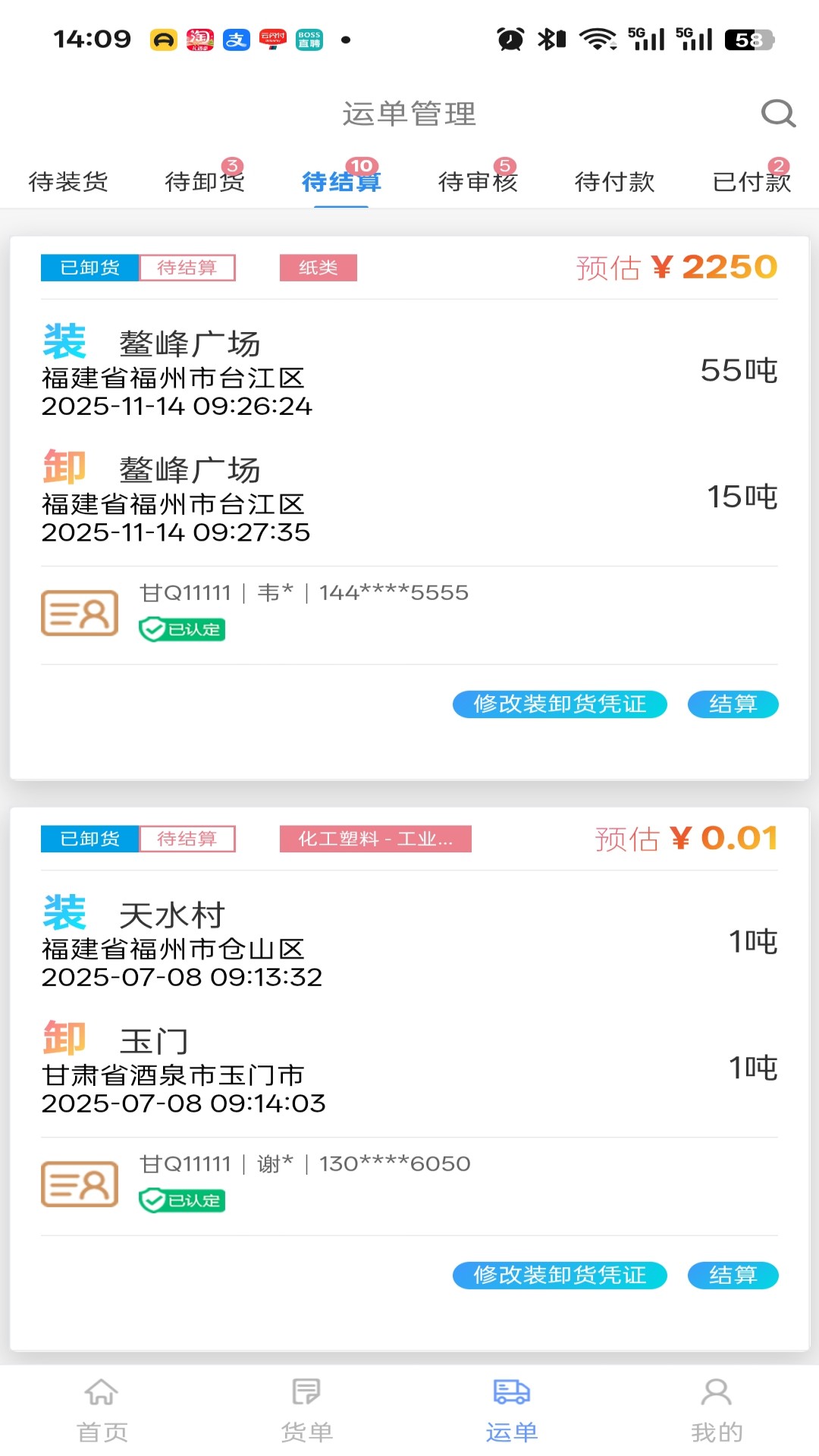Tap 结算 button on the first waybill
Viewport: 819px width, 1456px height.
pos(732,704)
